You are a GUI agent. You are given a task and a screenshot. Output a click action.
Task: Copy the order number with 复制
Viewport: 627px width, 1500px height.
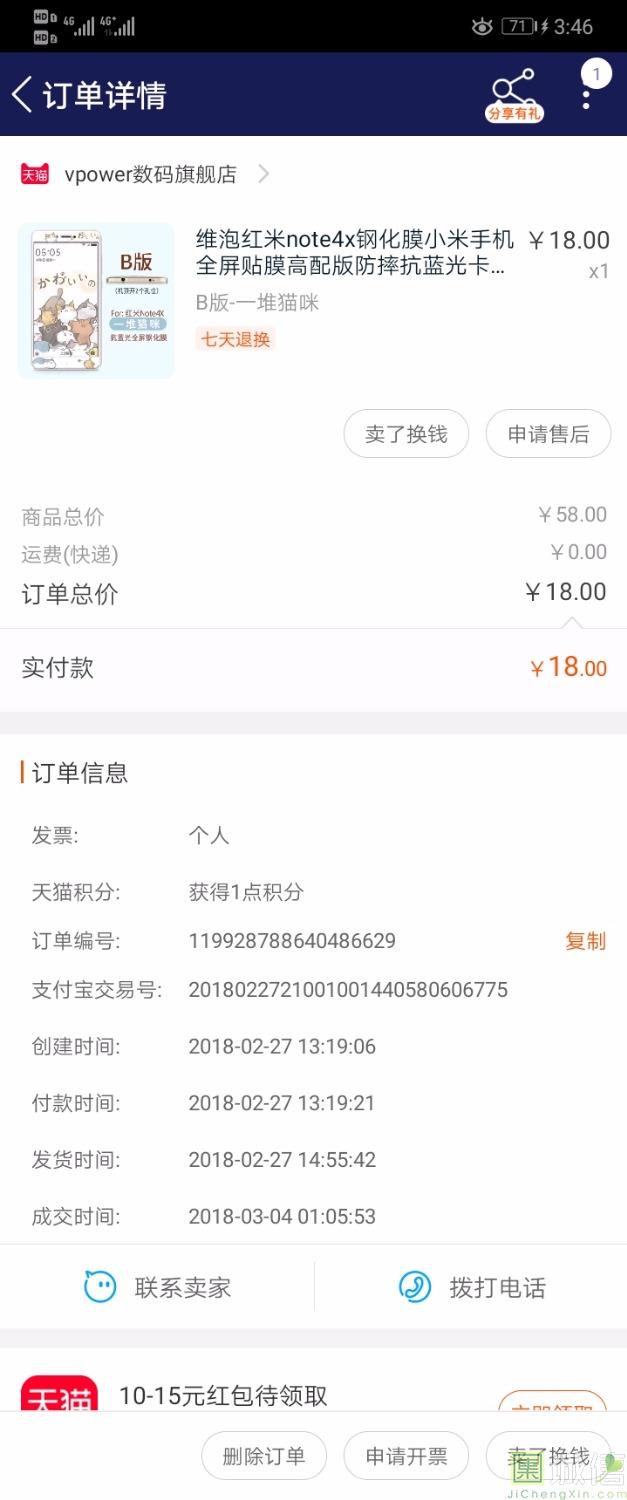tap(585, 941)
